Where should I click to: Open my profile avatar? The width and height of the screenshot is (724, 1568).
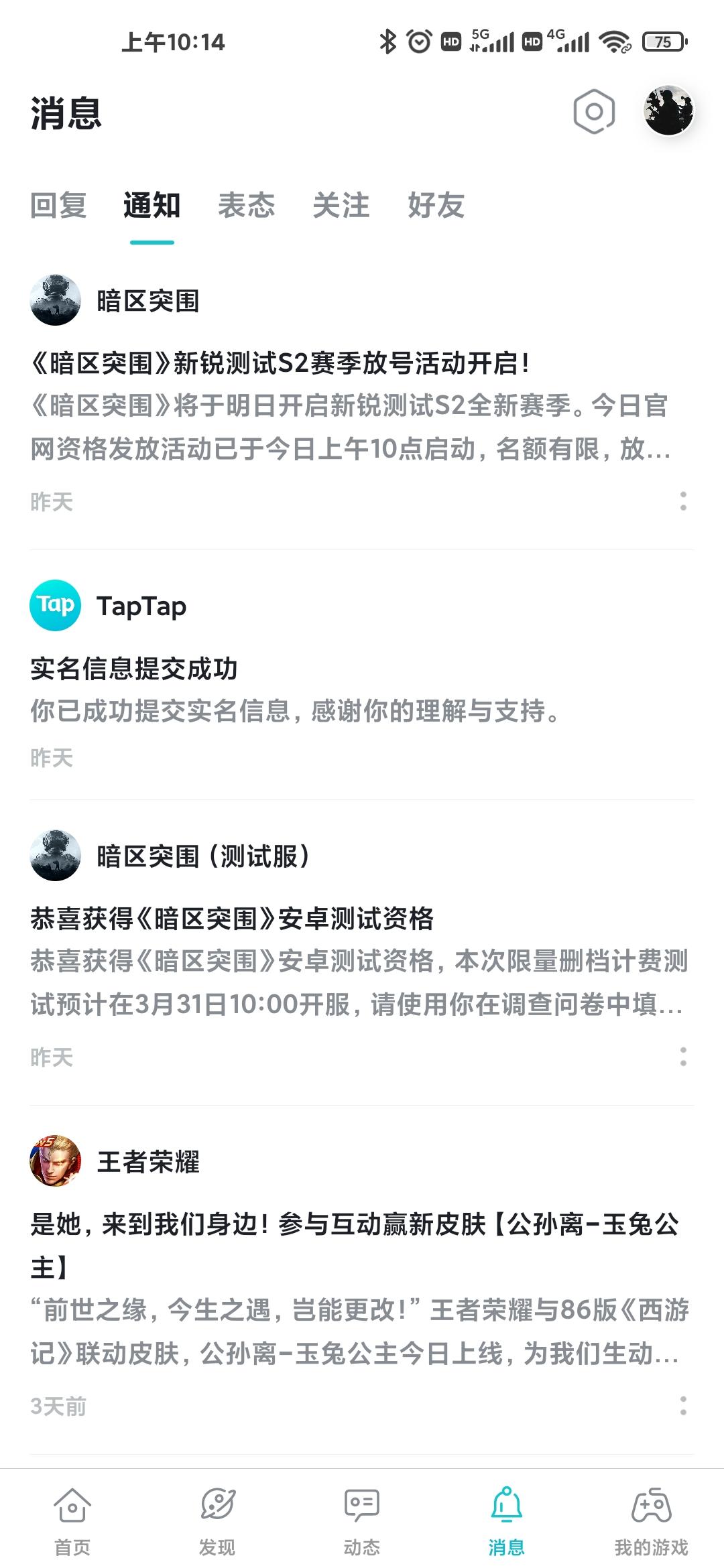pos(668,111)
